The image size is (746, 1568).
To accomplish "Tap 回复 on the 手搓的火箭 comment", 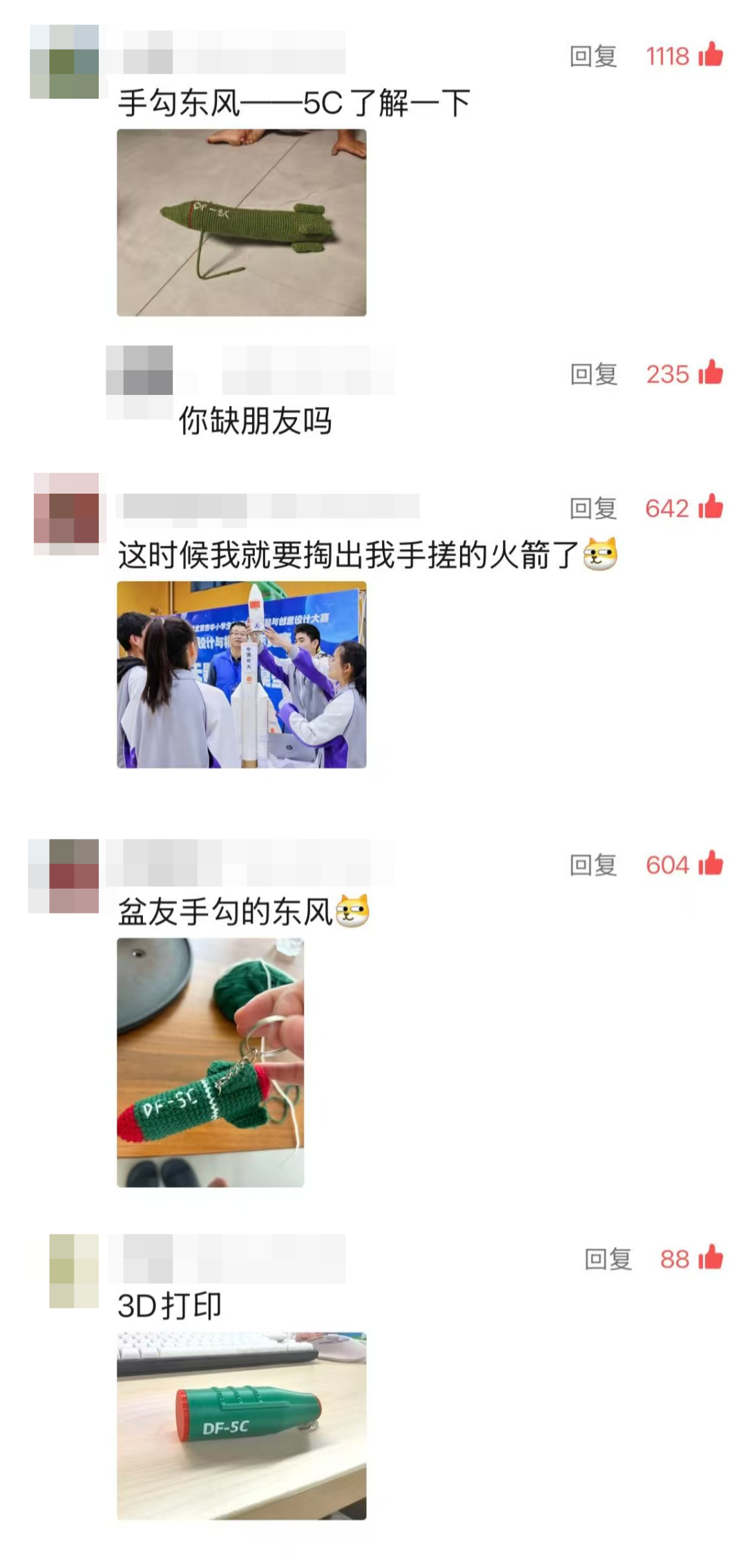I will tap(593, 508).
